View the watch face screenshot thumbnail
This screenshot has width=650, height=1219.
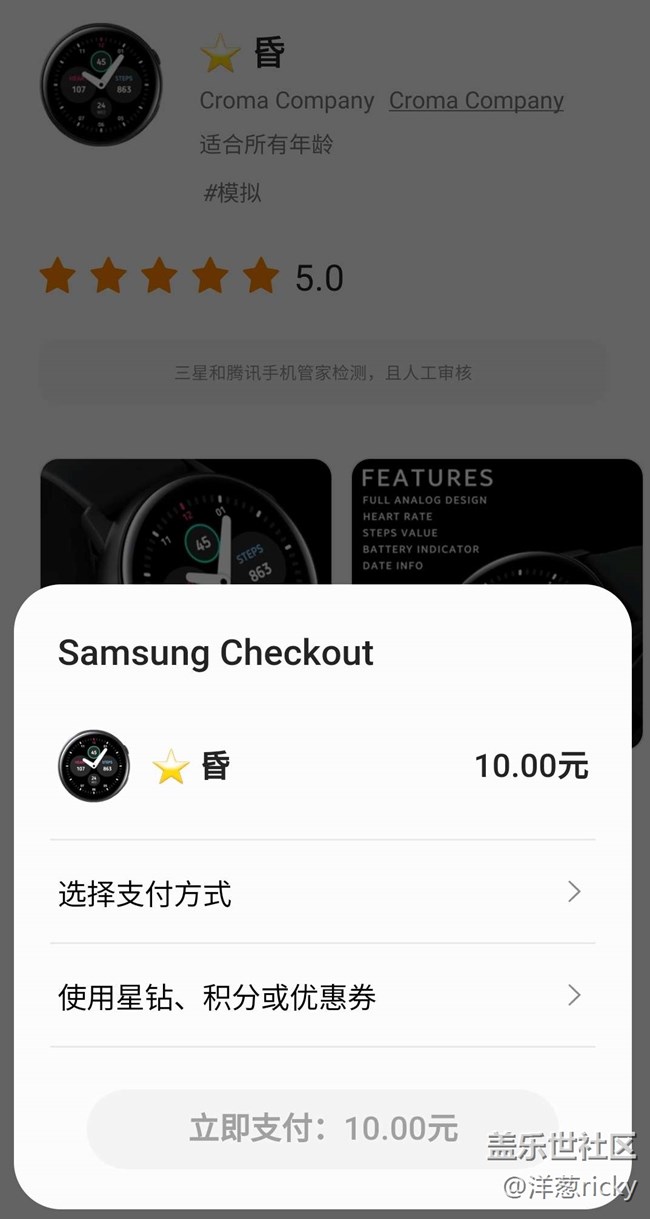tap(185, 522)
